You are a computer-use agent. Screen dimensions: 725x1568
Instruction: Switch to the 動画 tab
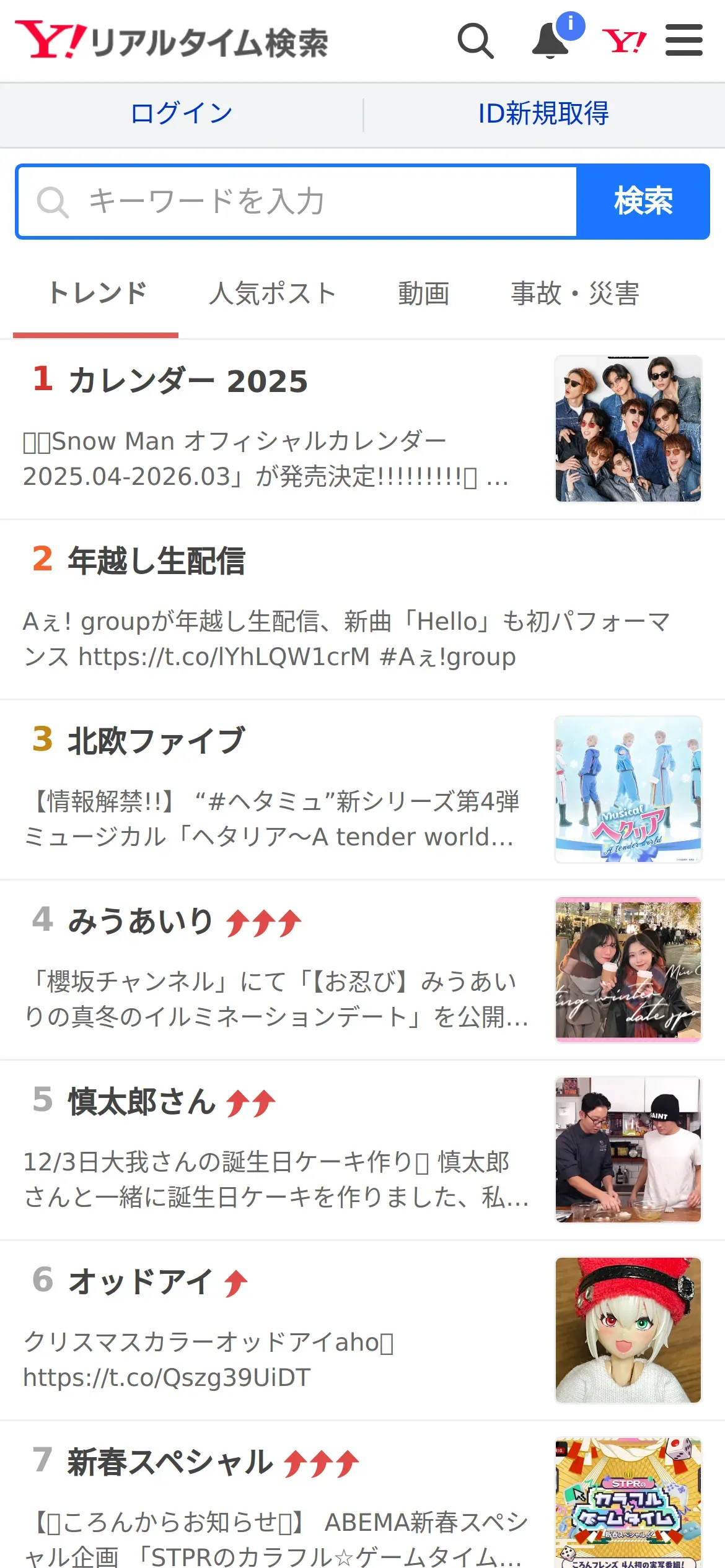click(424, 294)
